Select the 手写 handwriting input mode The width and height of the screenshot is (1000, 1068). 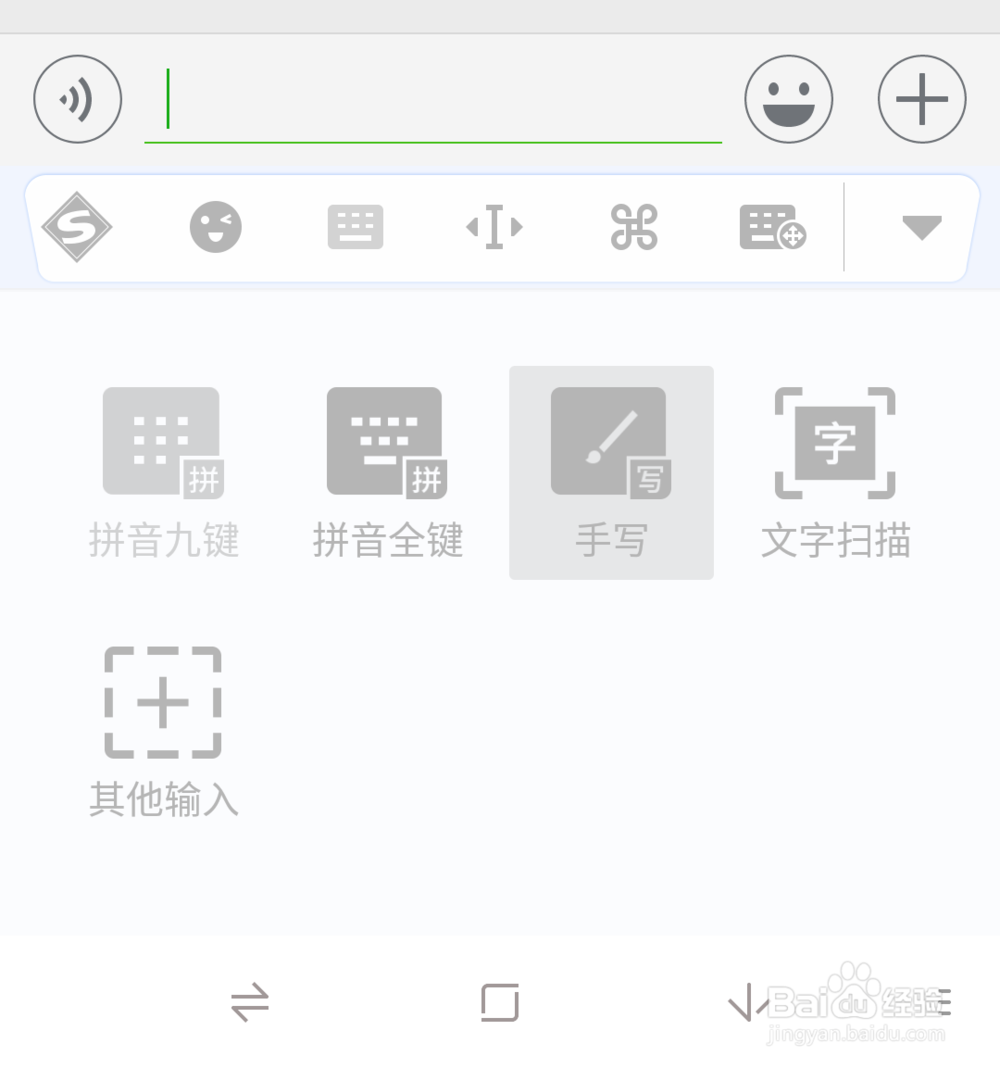pos(611,470)
